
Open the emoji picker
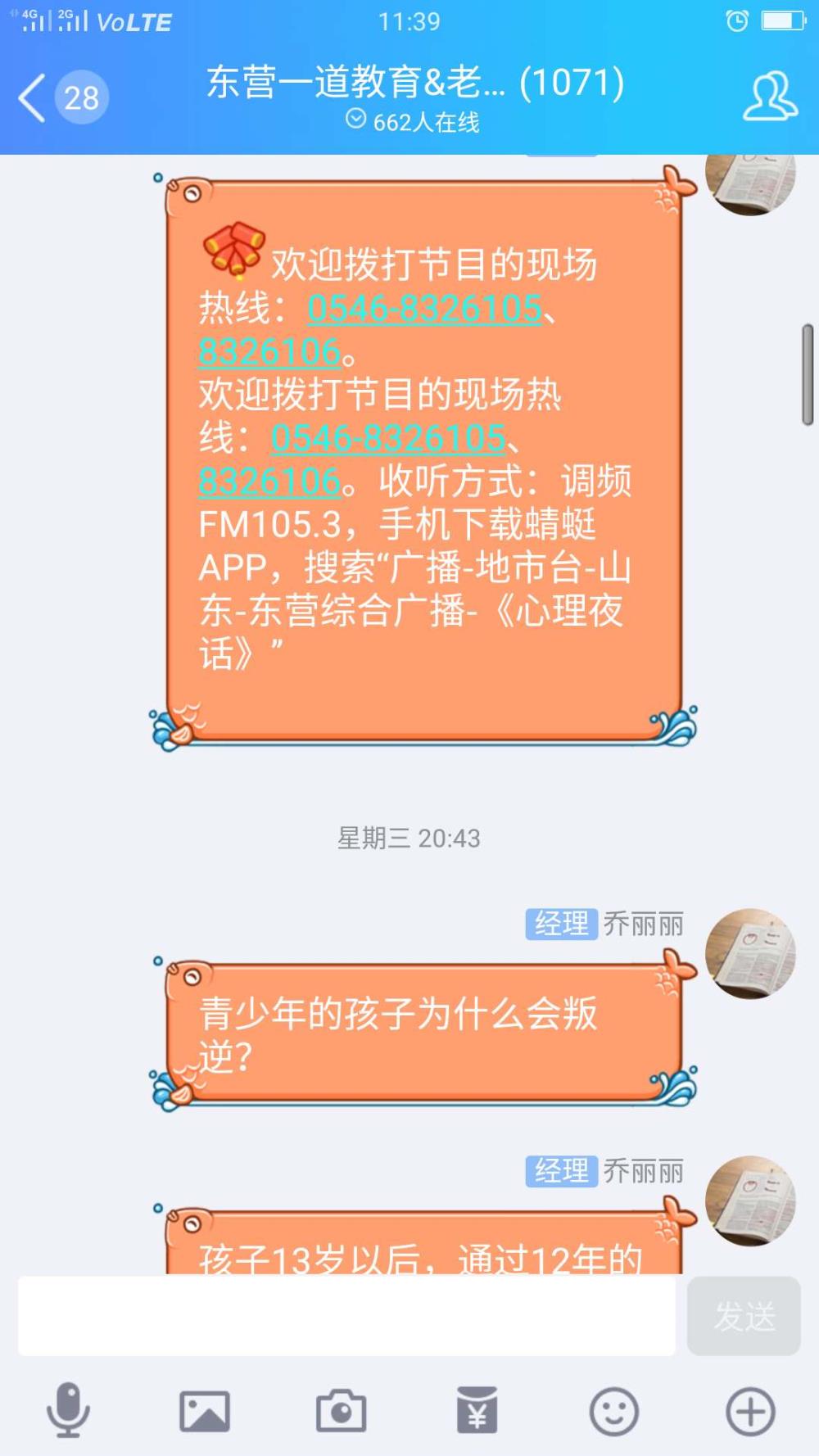[614, 1411]
